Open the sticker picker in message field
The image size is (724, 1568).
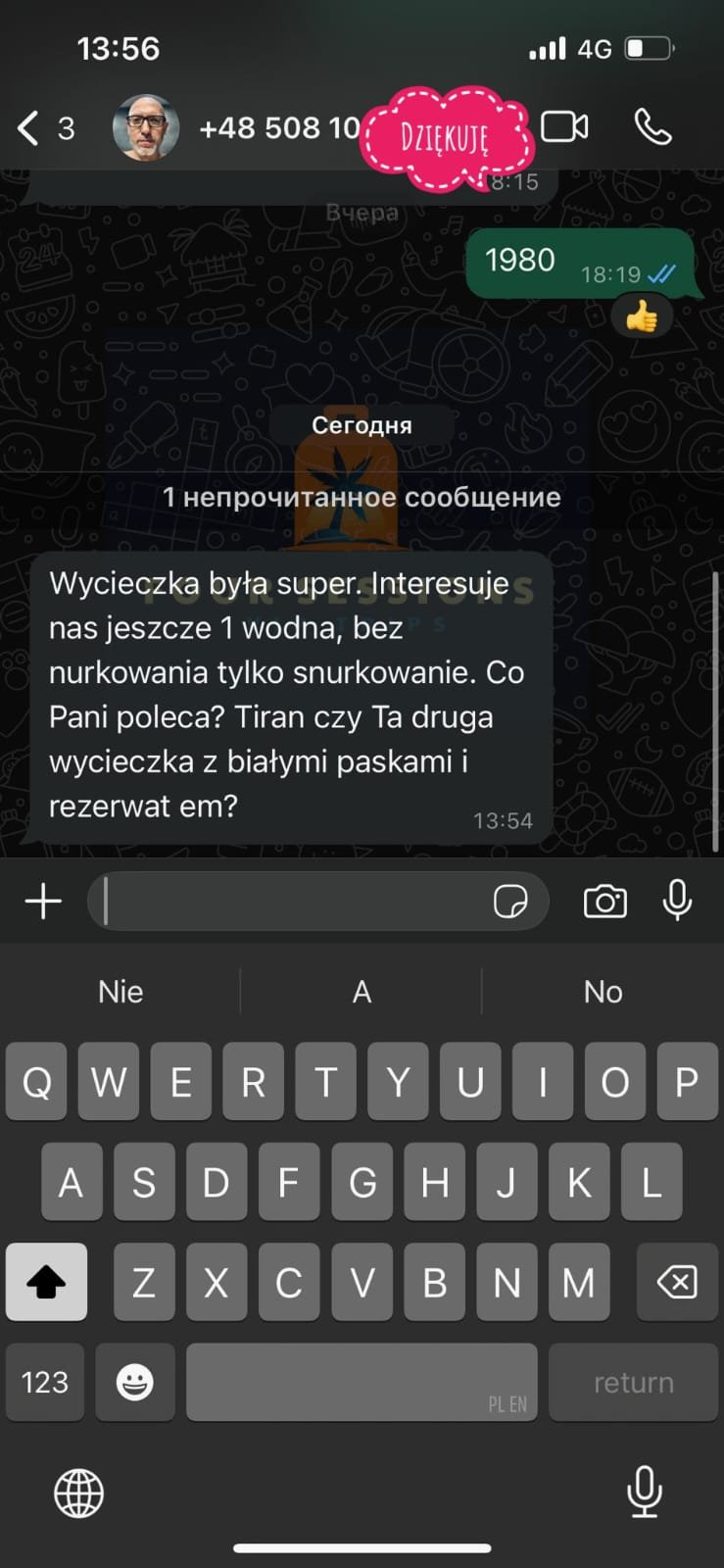[510, 901]
